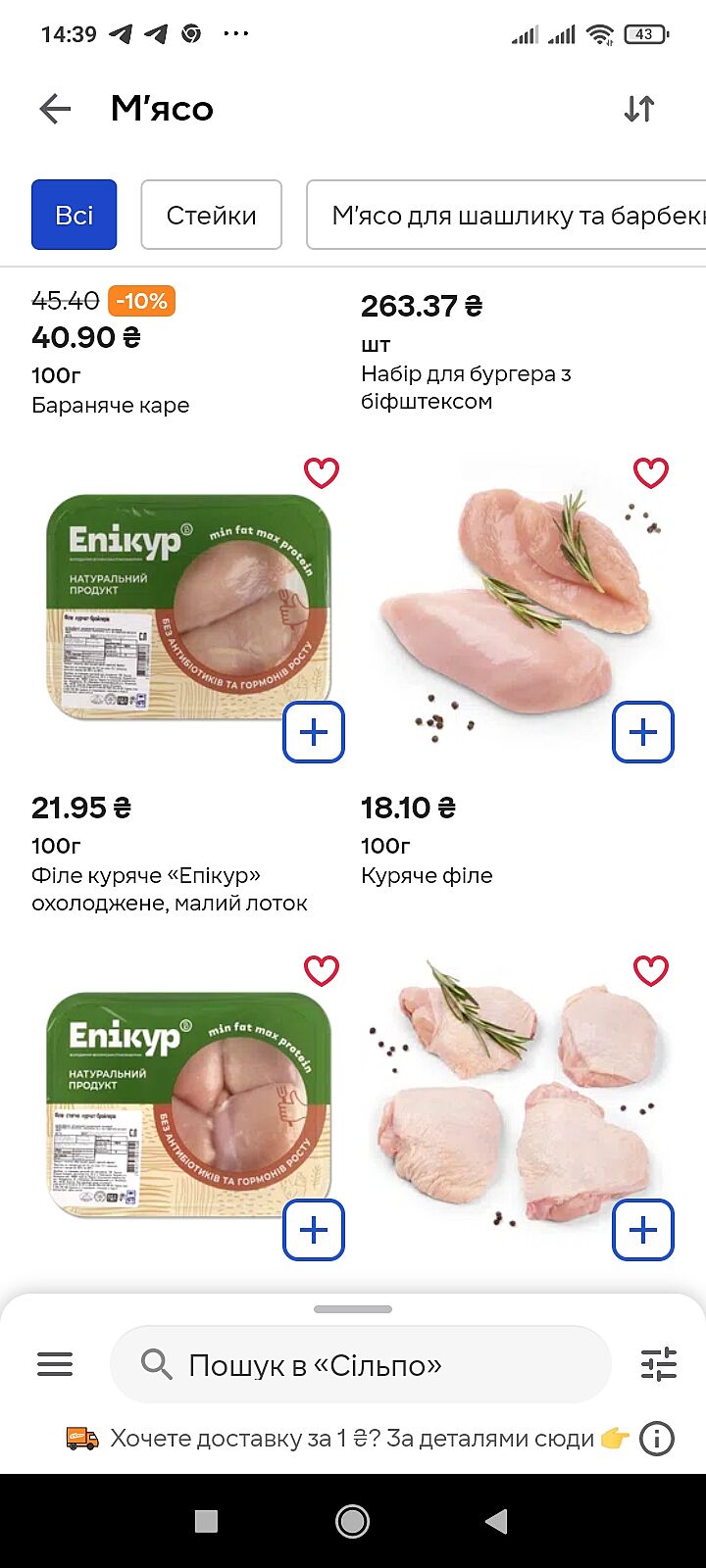Open delivery for 1 ₴ details
Screen dimensions: 706x1568
point(351,1439)
